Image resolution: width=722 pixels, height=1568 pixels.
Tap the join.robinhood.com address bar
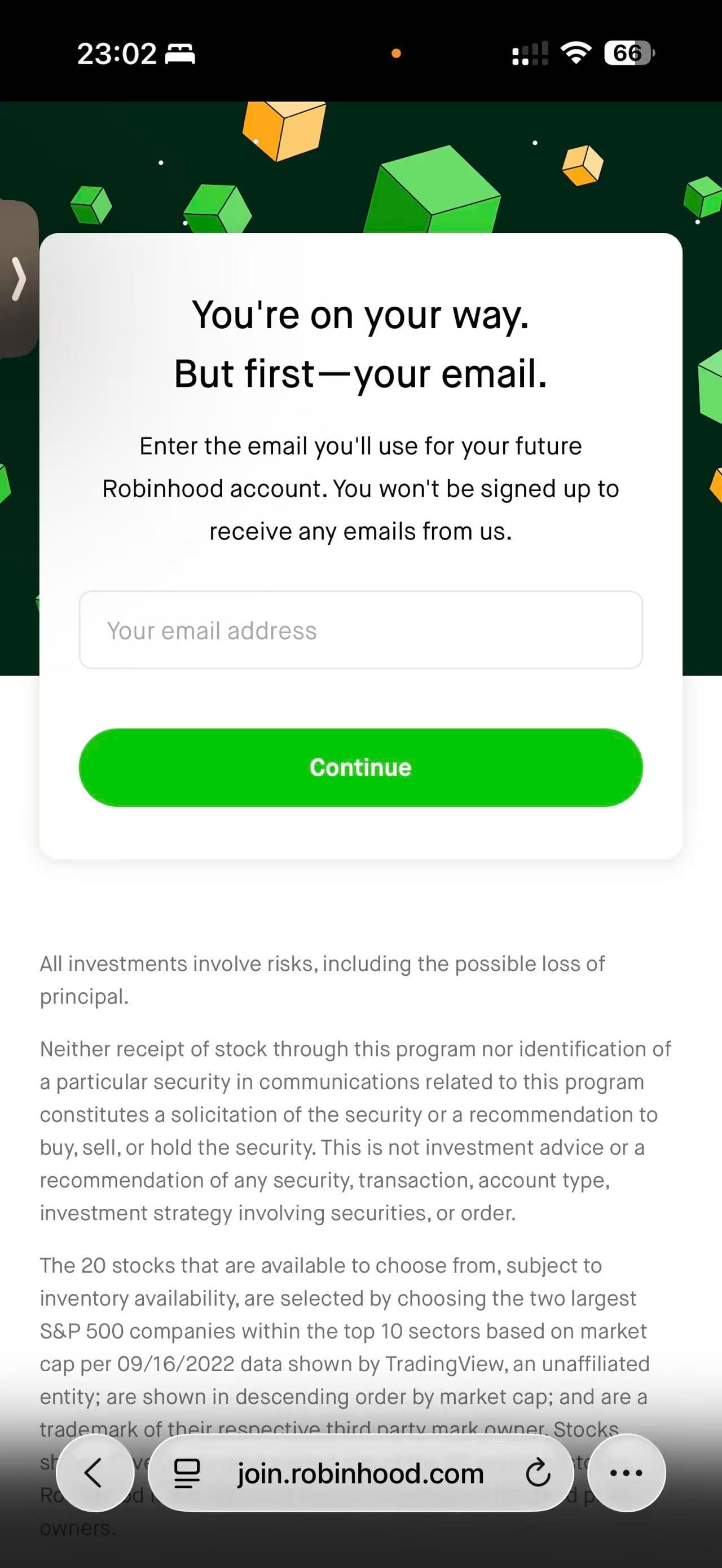[360, 1473]
